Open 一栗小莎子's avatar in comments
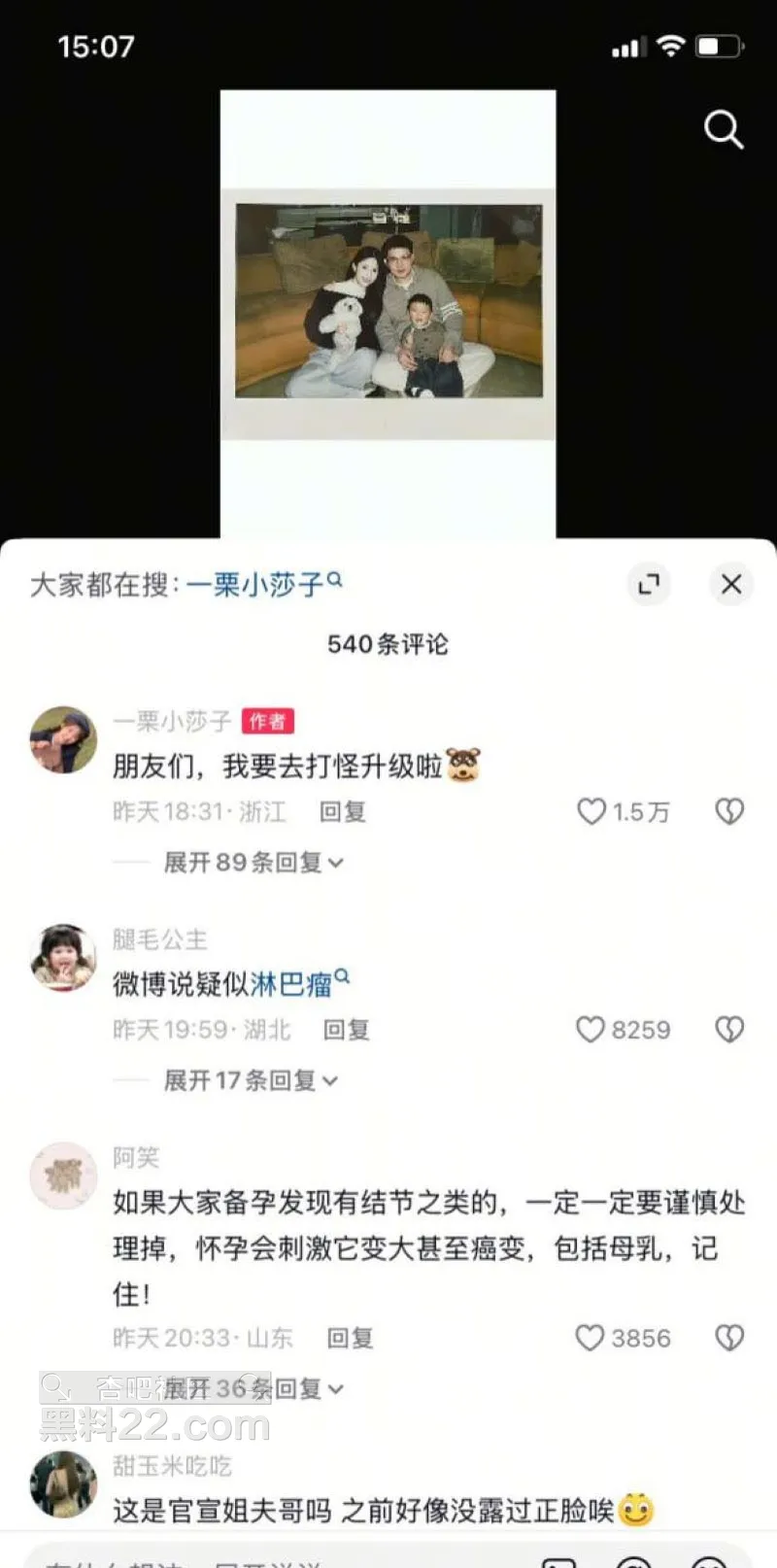Viewport: 777px width, 1568px height. 63,739
